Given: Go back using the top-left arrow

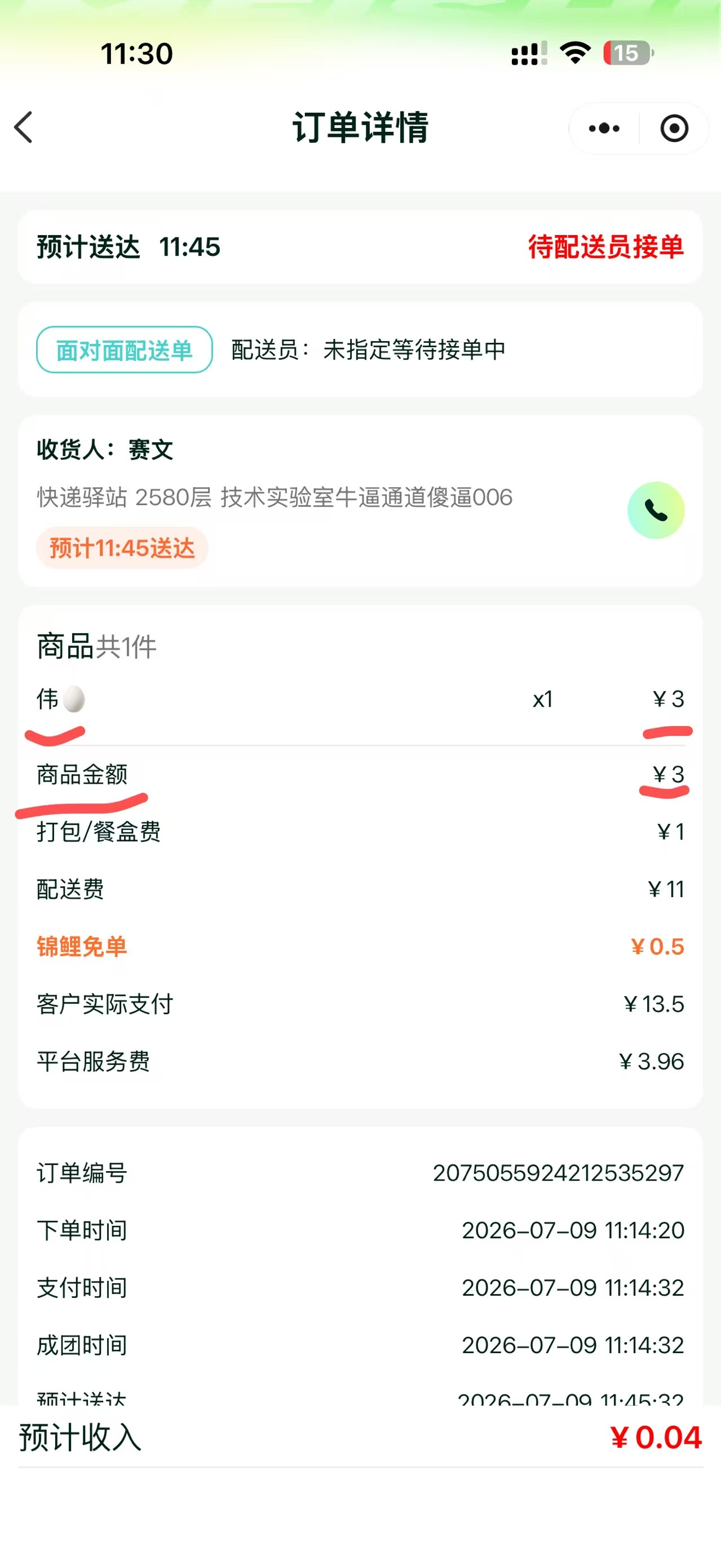Looking at the screenshot, I should pos(24,127).
